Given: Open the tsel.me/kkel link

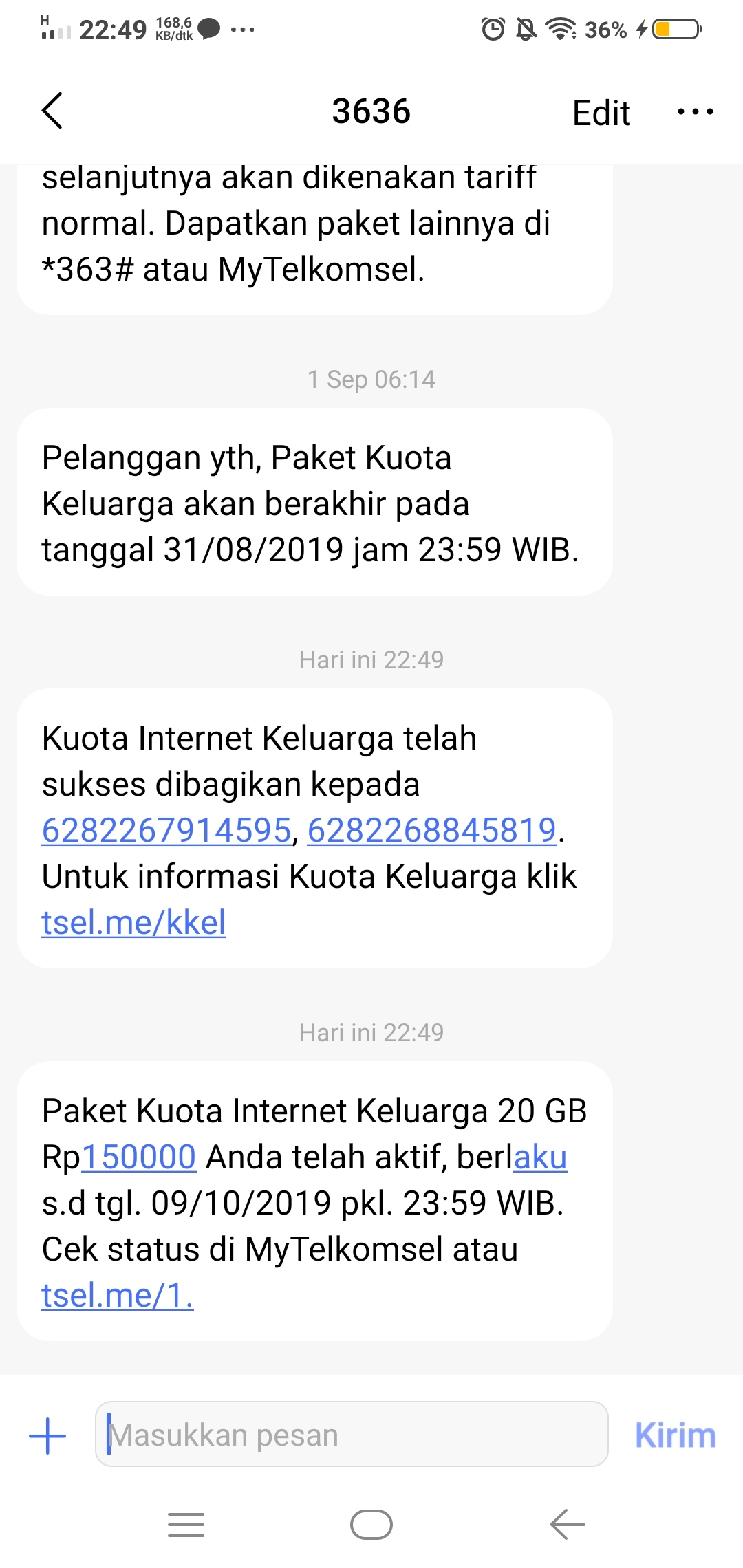Looking at the screenshot, I should click(133, 922).
